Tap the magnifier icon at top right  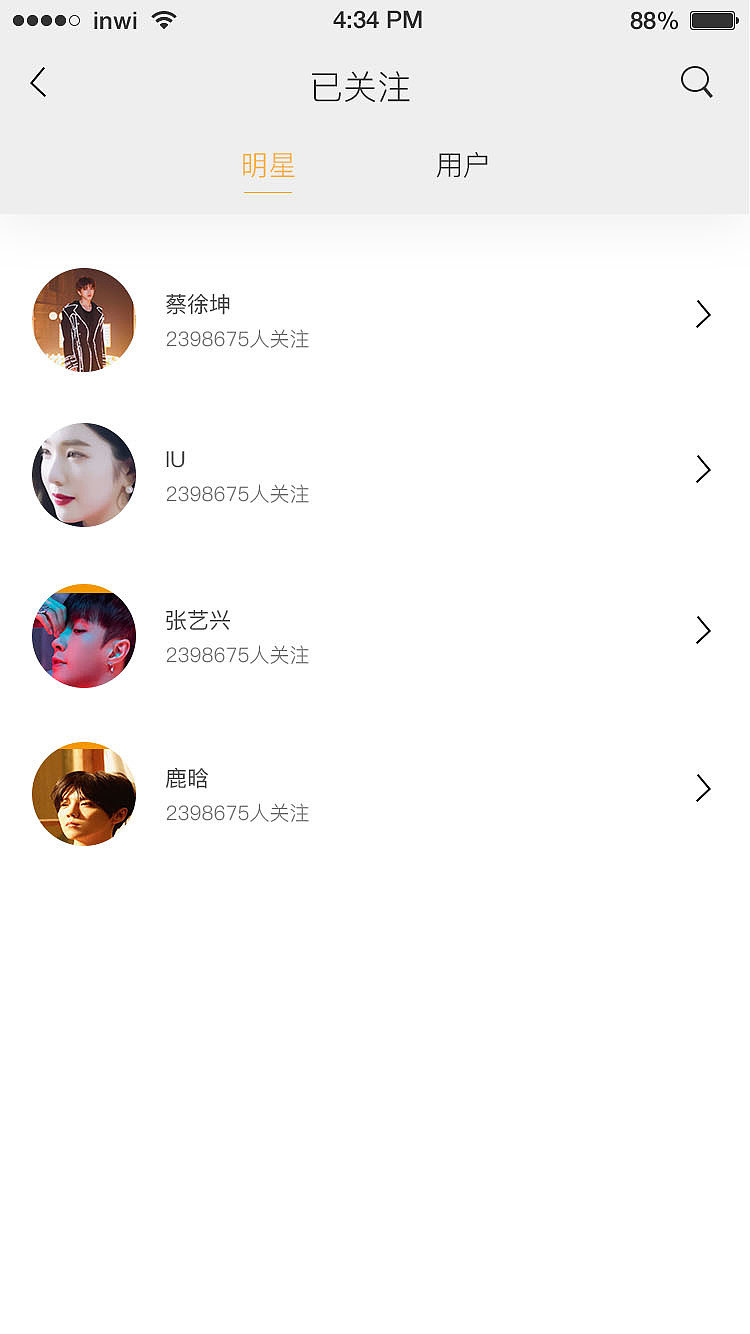click(x=696, y=83)
